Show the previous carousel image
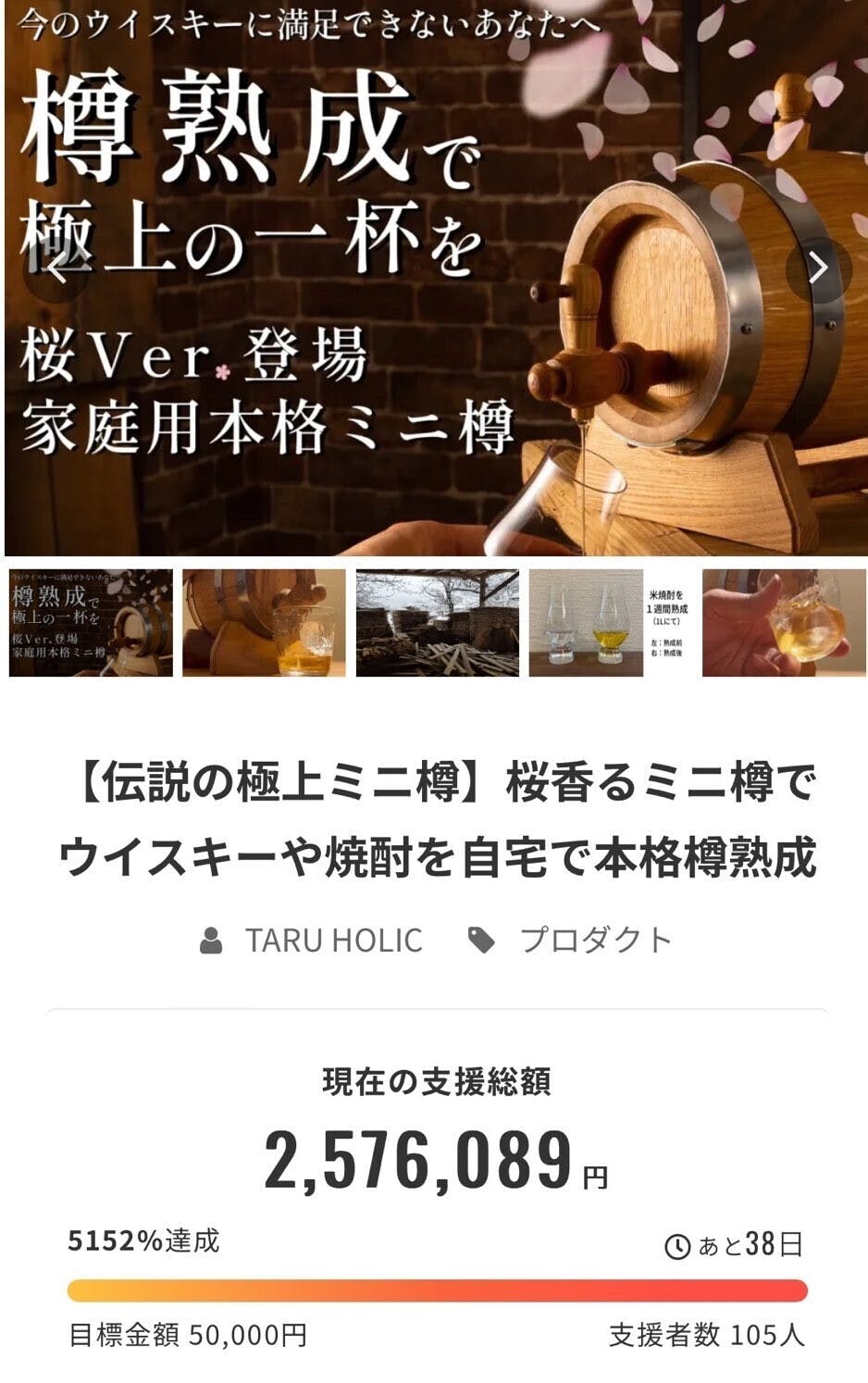Screen dimensions: 868x1383 pyautogui.click(x=56, y=269)
